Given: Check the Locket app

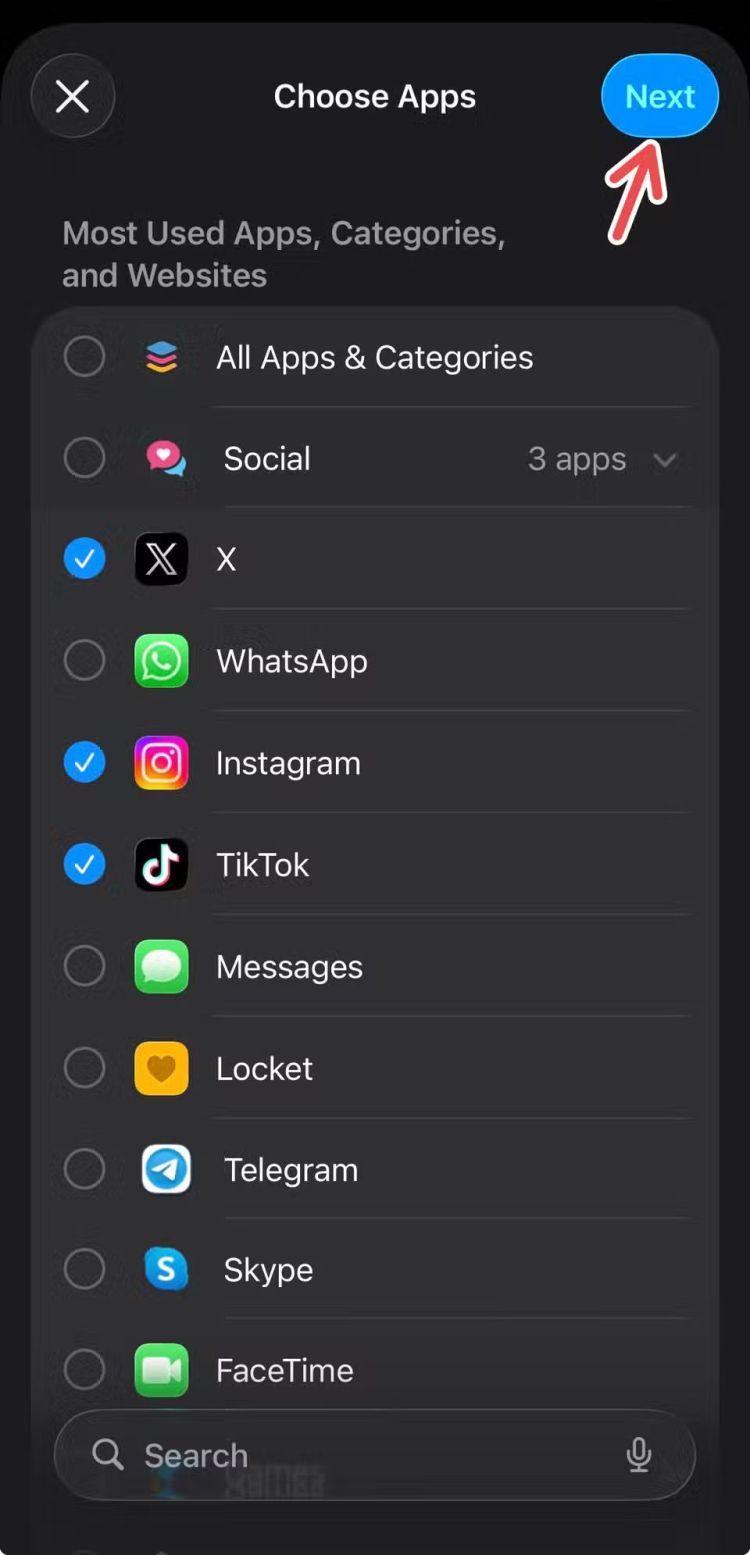Looking at the screenshot, I should pyautogui.click(x=84, y=1068).
